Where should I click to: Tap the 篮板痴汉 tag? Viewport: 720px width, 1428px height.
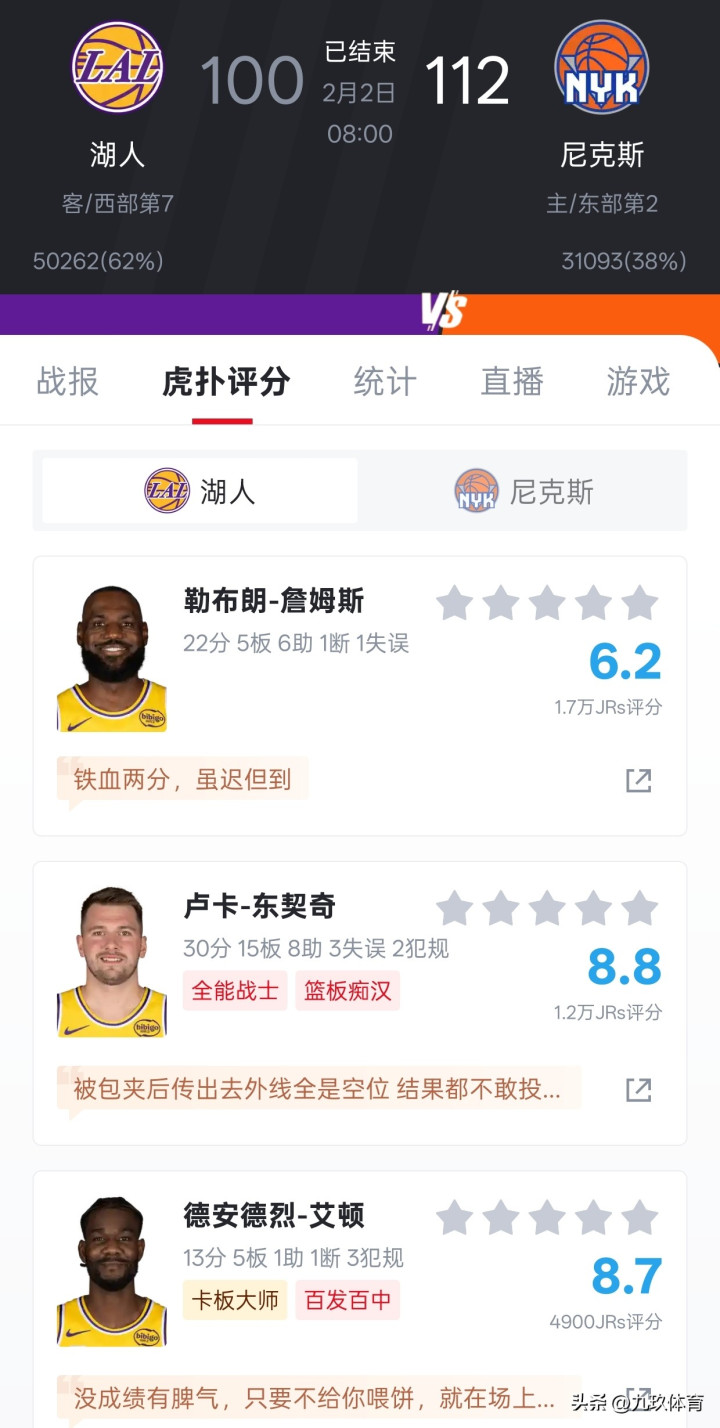[x=347, y=991]
